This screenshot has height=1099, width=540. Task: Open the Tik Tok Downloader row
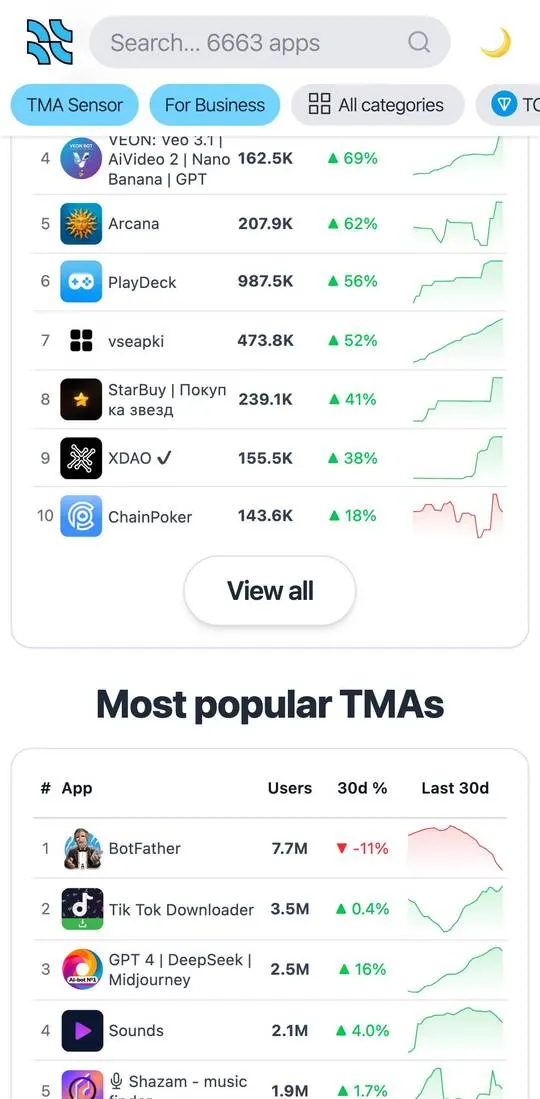click(x=270, y=909)
